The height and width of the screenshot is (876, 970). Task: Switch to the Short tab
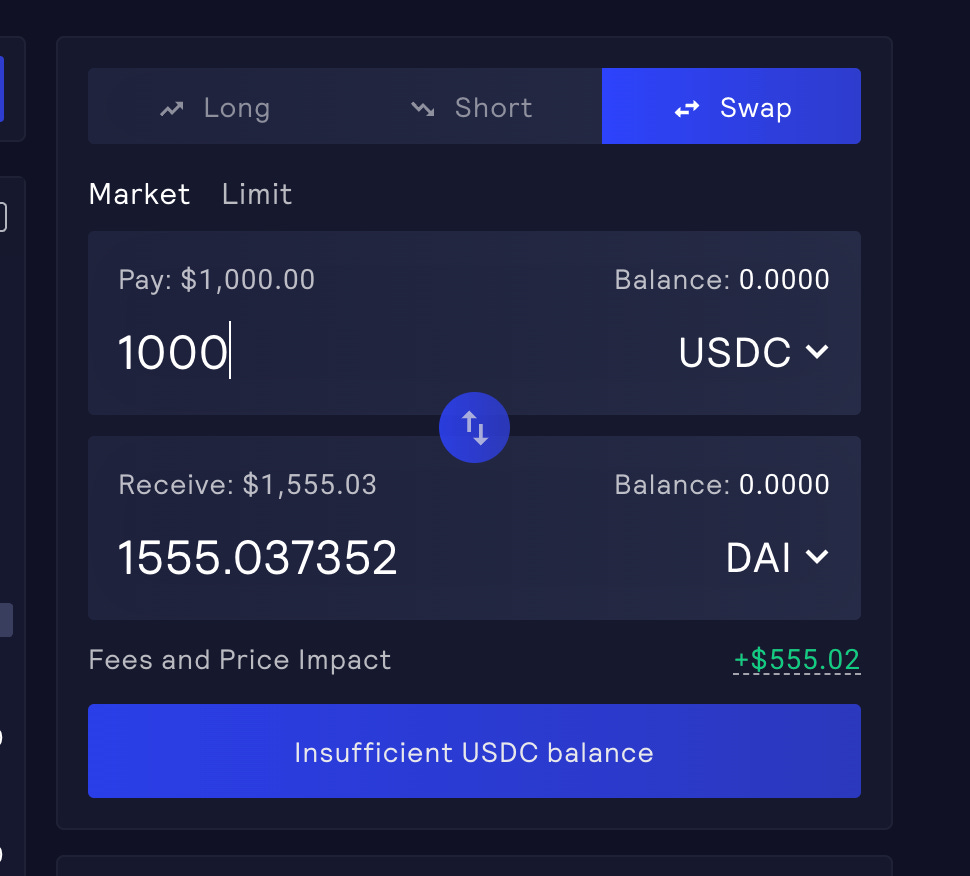[x=472, y=107]
